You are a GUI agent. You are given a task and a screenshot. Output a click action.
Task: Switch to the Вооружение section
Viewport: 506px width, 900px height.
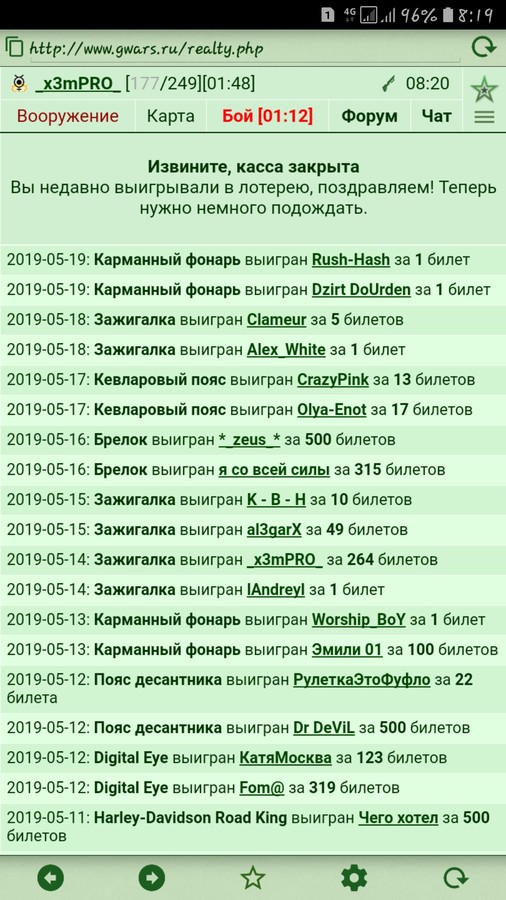click(x=68, y=116)
